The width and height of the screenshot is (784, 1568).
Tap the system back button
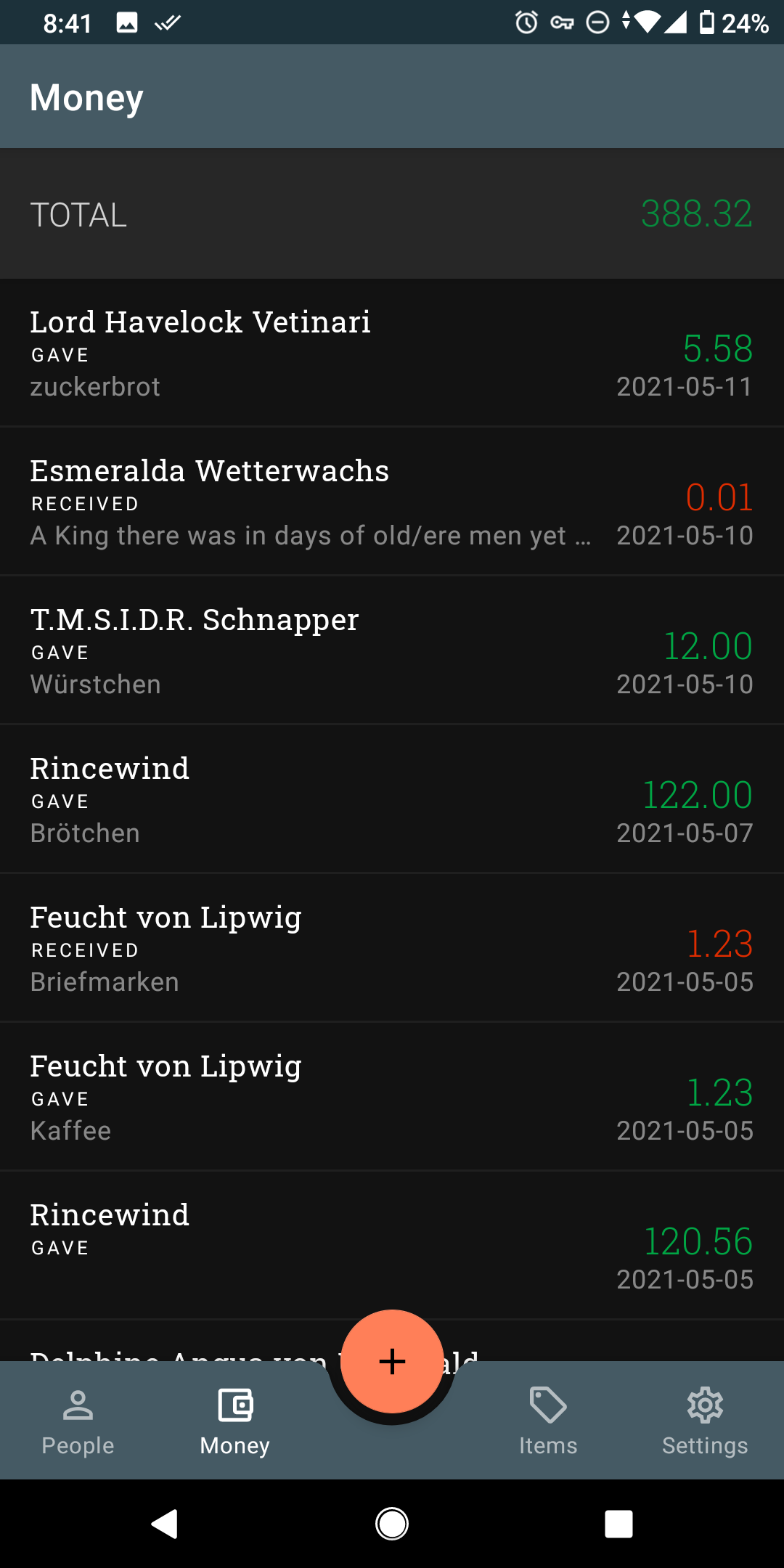tap(165, 1524)
